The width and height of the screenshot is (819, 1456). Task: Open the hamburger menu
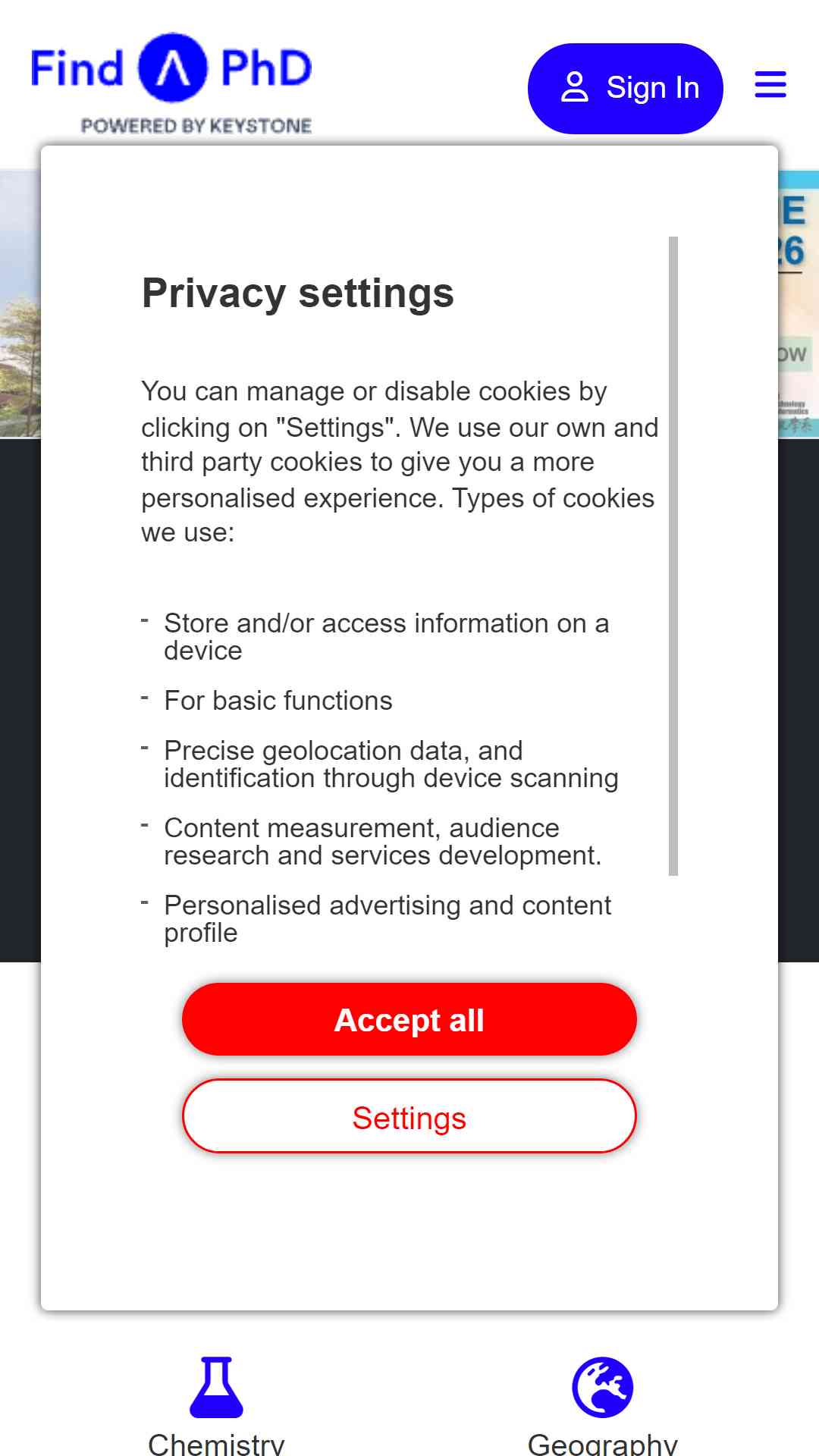770,85
